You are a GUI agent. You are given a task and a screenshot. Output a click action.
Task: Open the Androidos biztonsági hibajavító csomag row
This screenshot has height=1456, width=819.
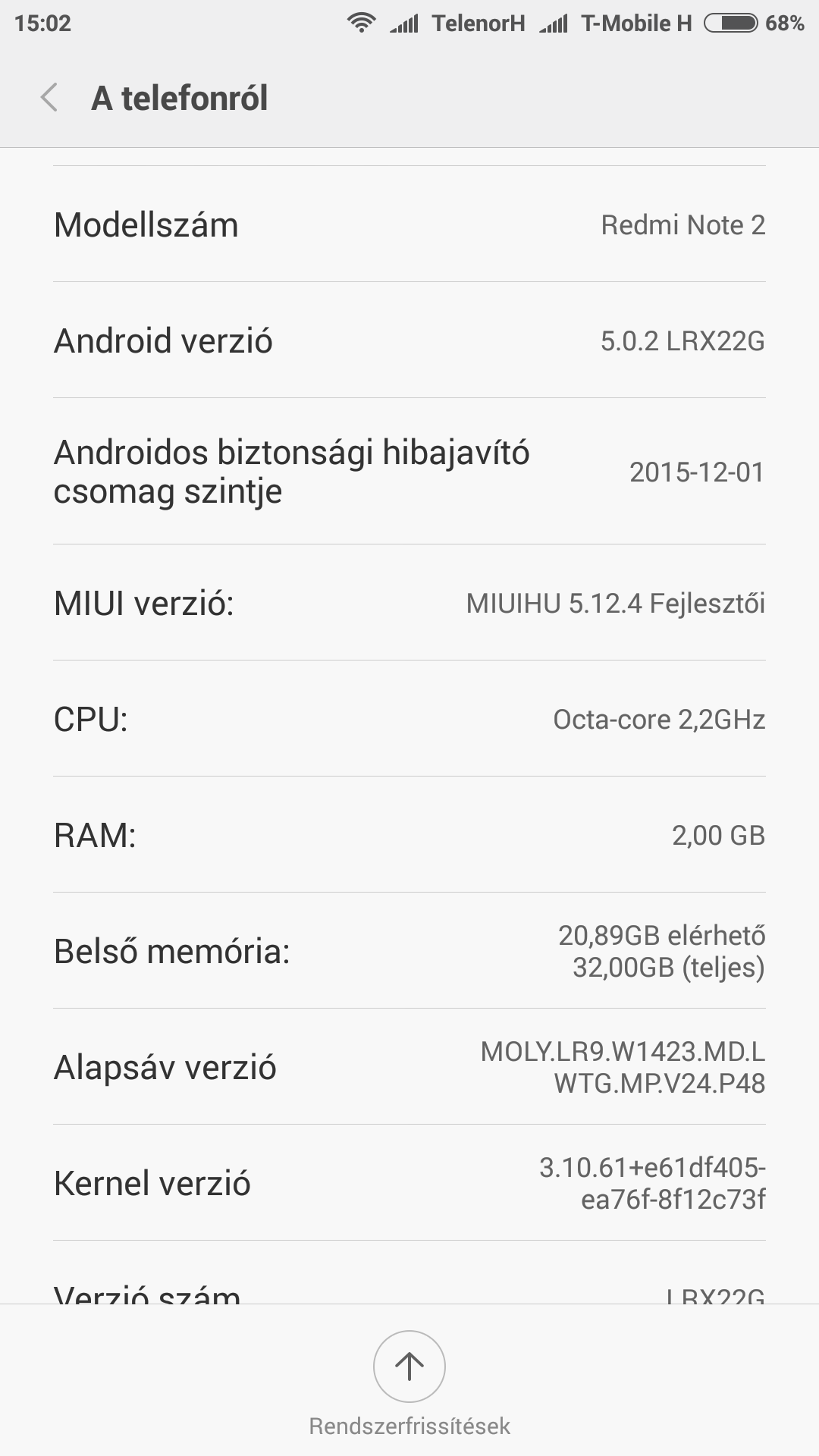tap(409, 471)
